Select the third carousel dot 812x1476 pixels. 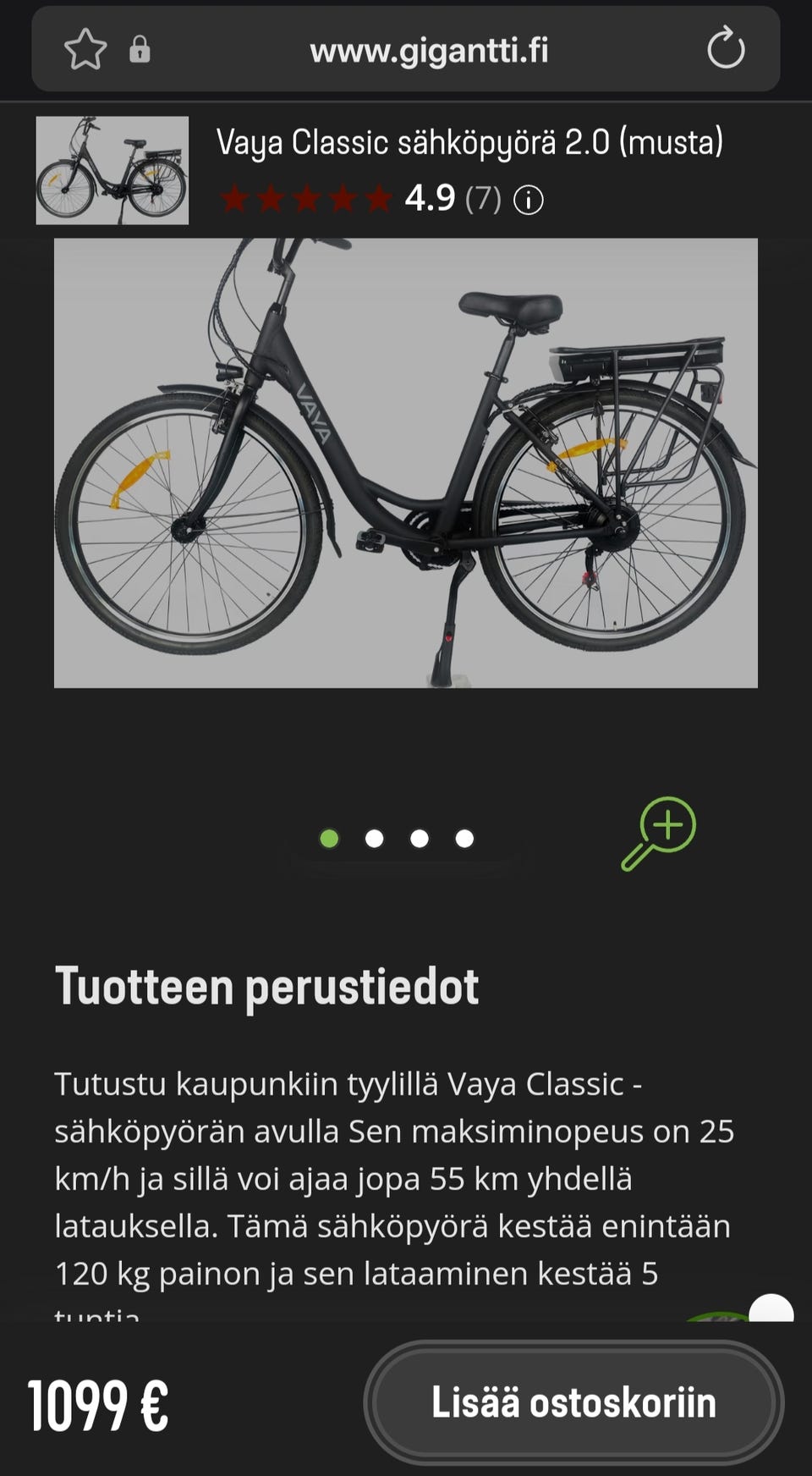418,839
